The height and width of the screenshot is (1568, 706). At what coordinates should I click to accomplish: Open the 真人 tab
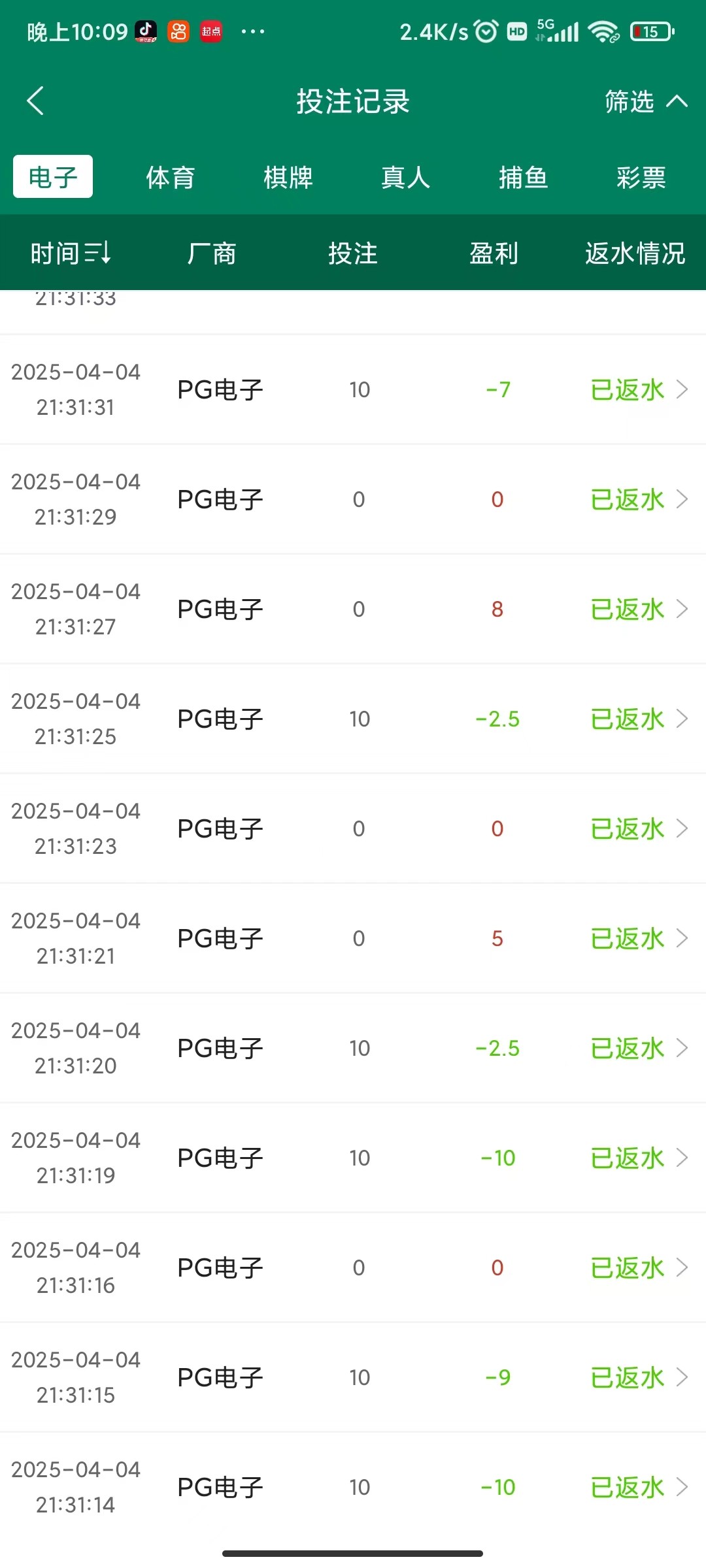[x=406, y=177]
